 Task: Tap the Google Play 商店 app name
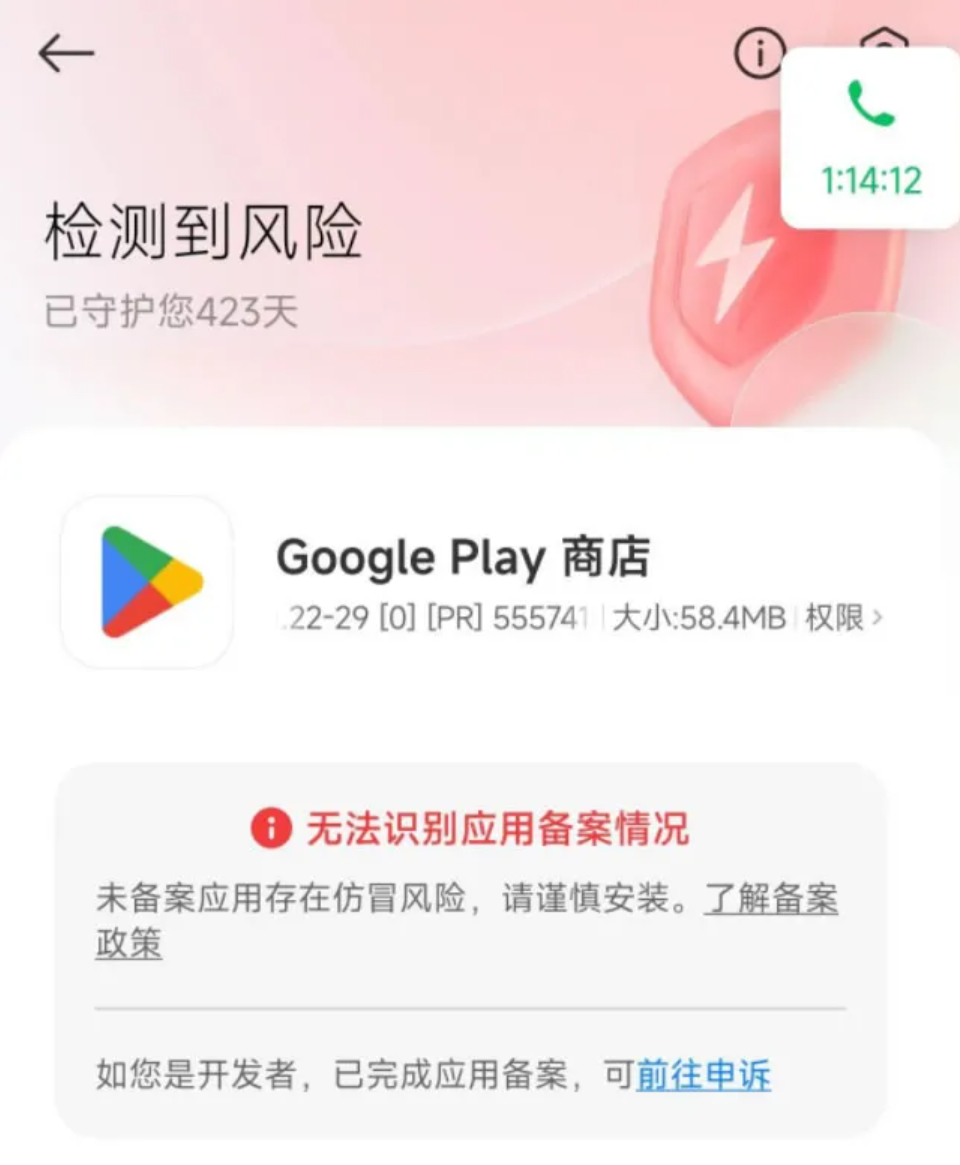pos(464,557)
